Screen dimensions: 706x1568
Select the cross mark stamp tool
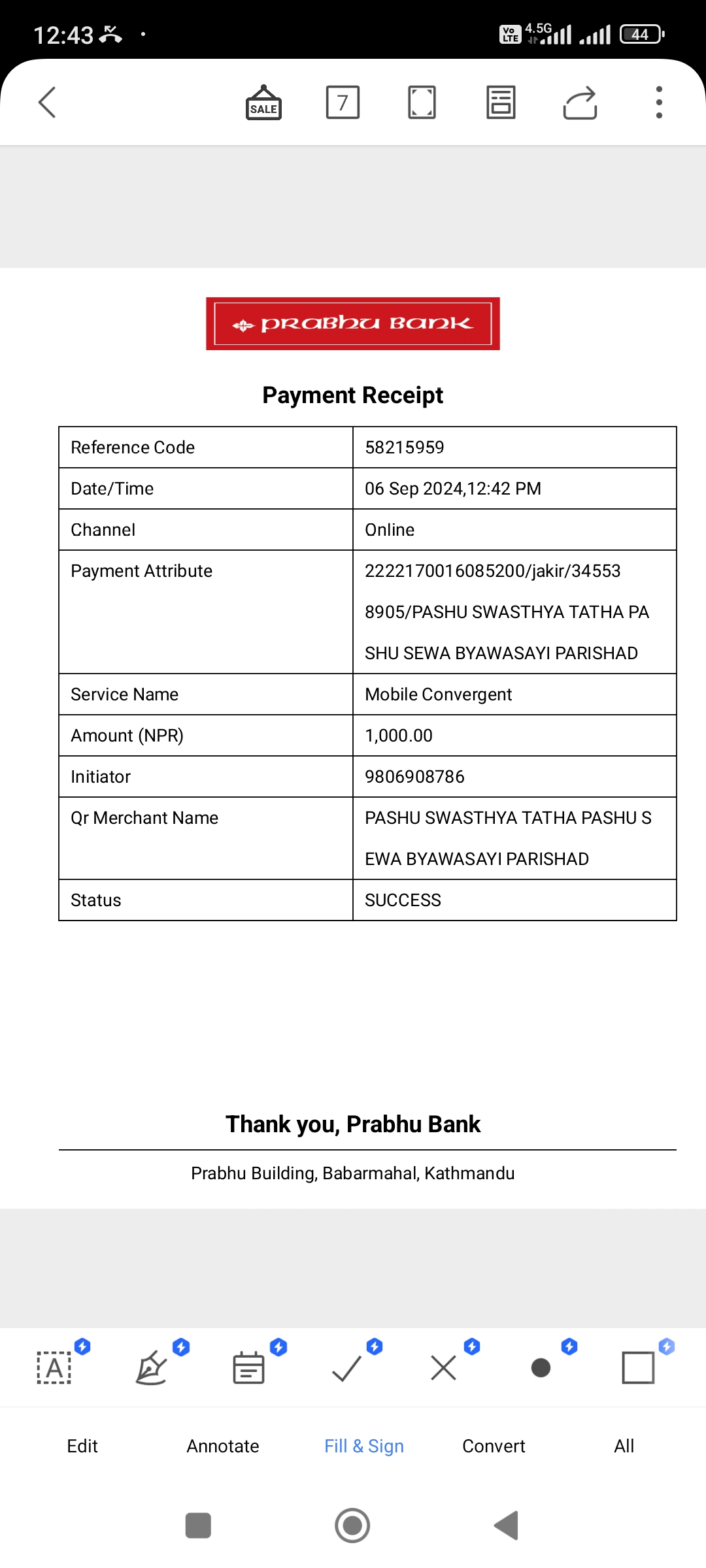pyautogui.click(x=444, y=1367)
